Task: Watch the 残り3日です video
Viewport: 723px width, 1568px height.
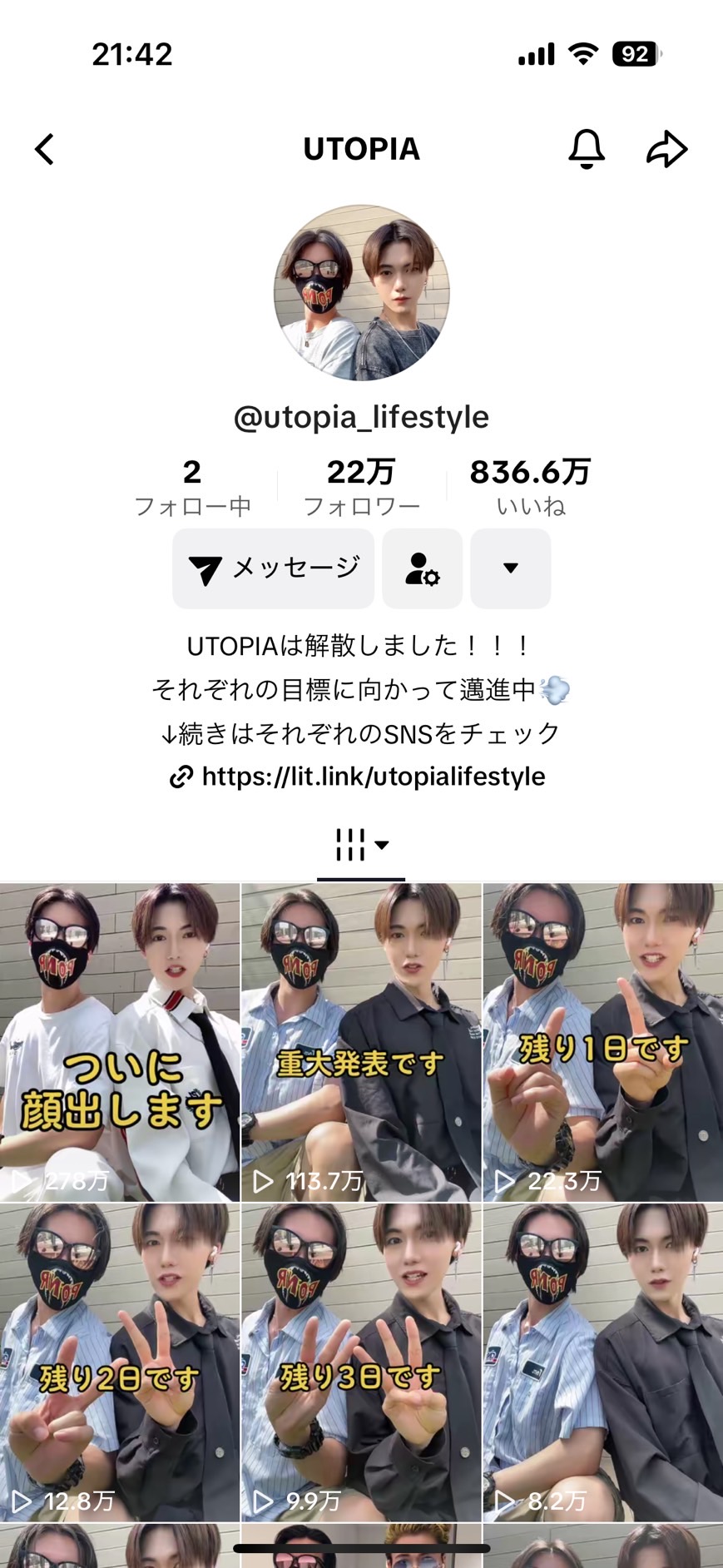Action: [361, 1362]
